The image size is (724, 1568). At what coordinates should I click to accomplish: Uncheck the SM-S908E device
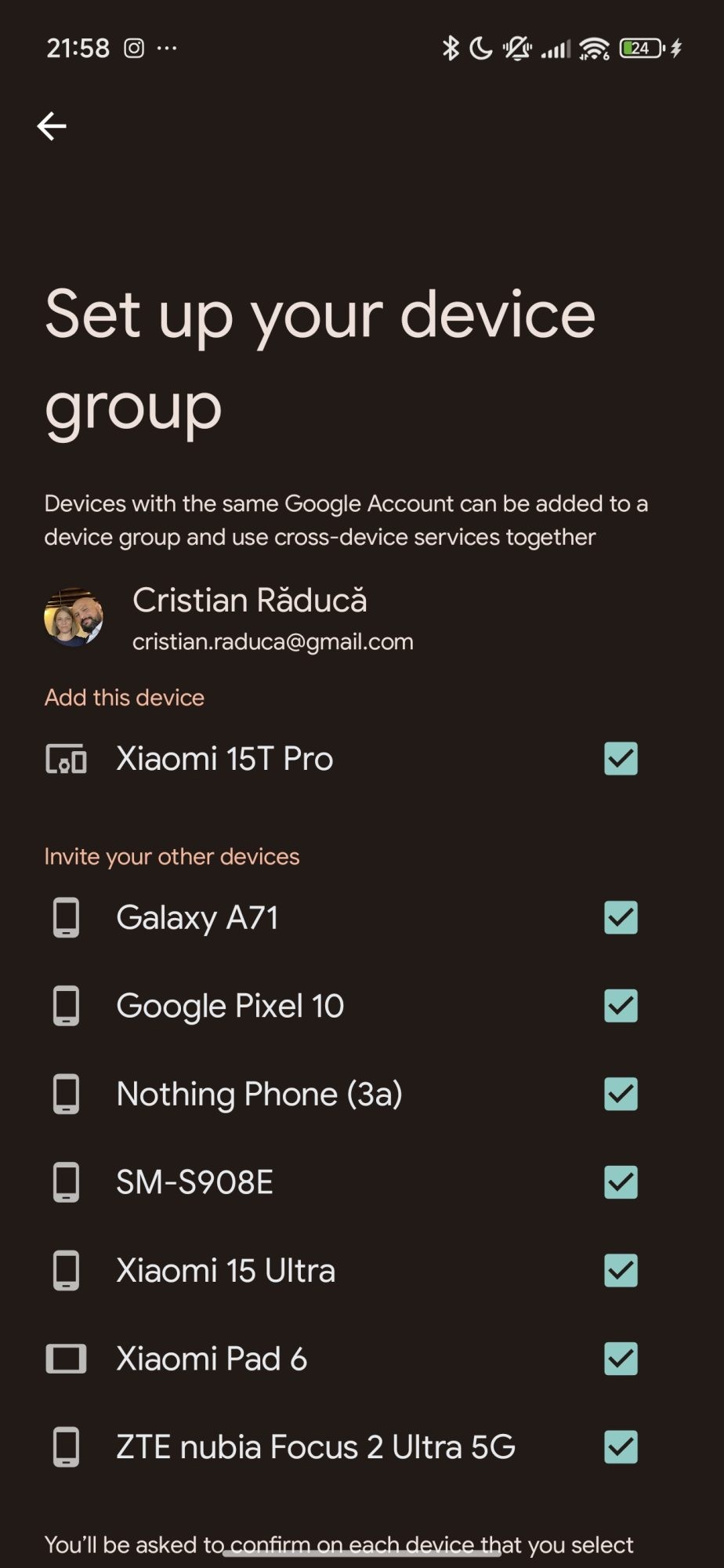click(x=621, y=1182)
